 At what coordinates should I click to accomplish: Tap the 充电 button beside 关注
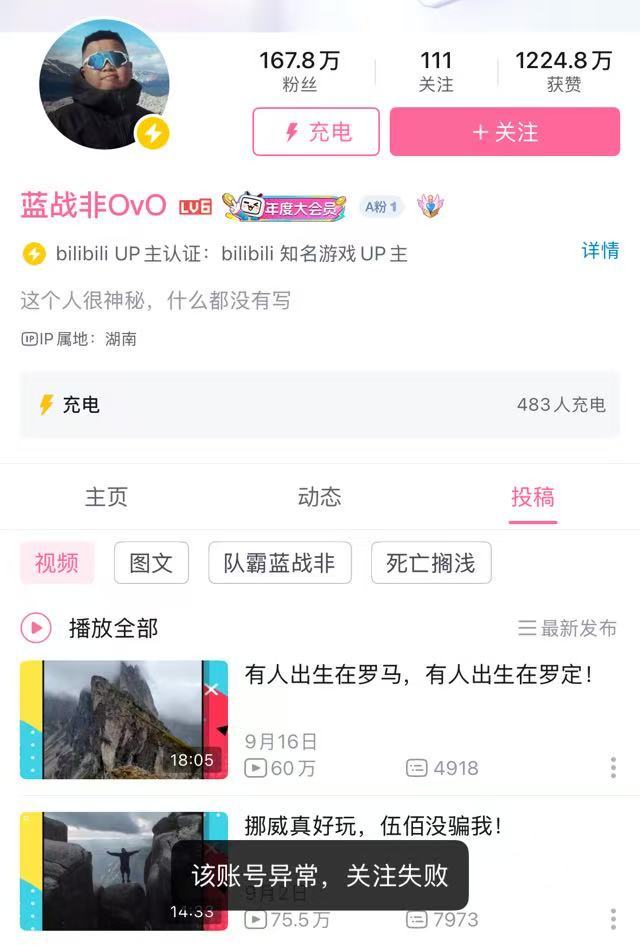316,132
